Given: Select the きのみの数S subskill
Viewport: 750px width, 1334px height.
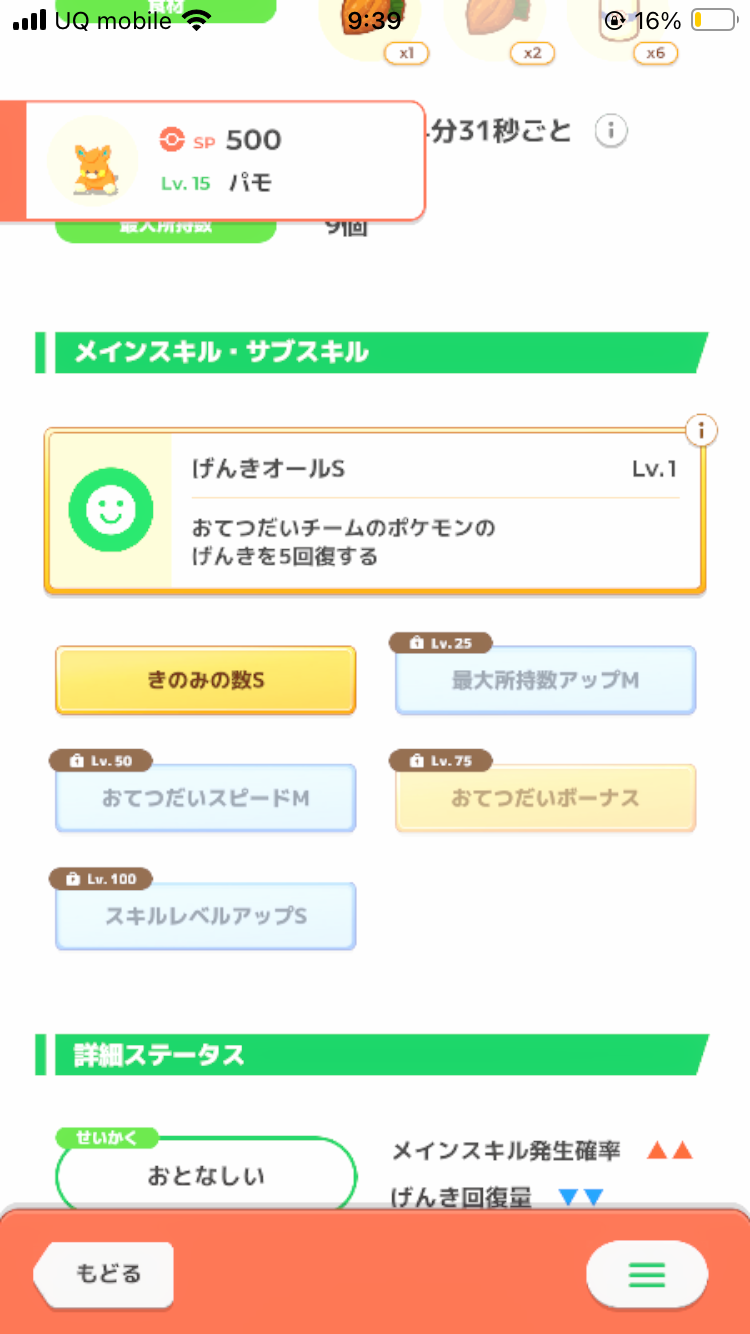Looking at the screenshot, I should pyautogui.click(x=205, y=680).
